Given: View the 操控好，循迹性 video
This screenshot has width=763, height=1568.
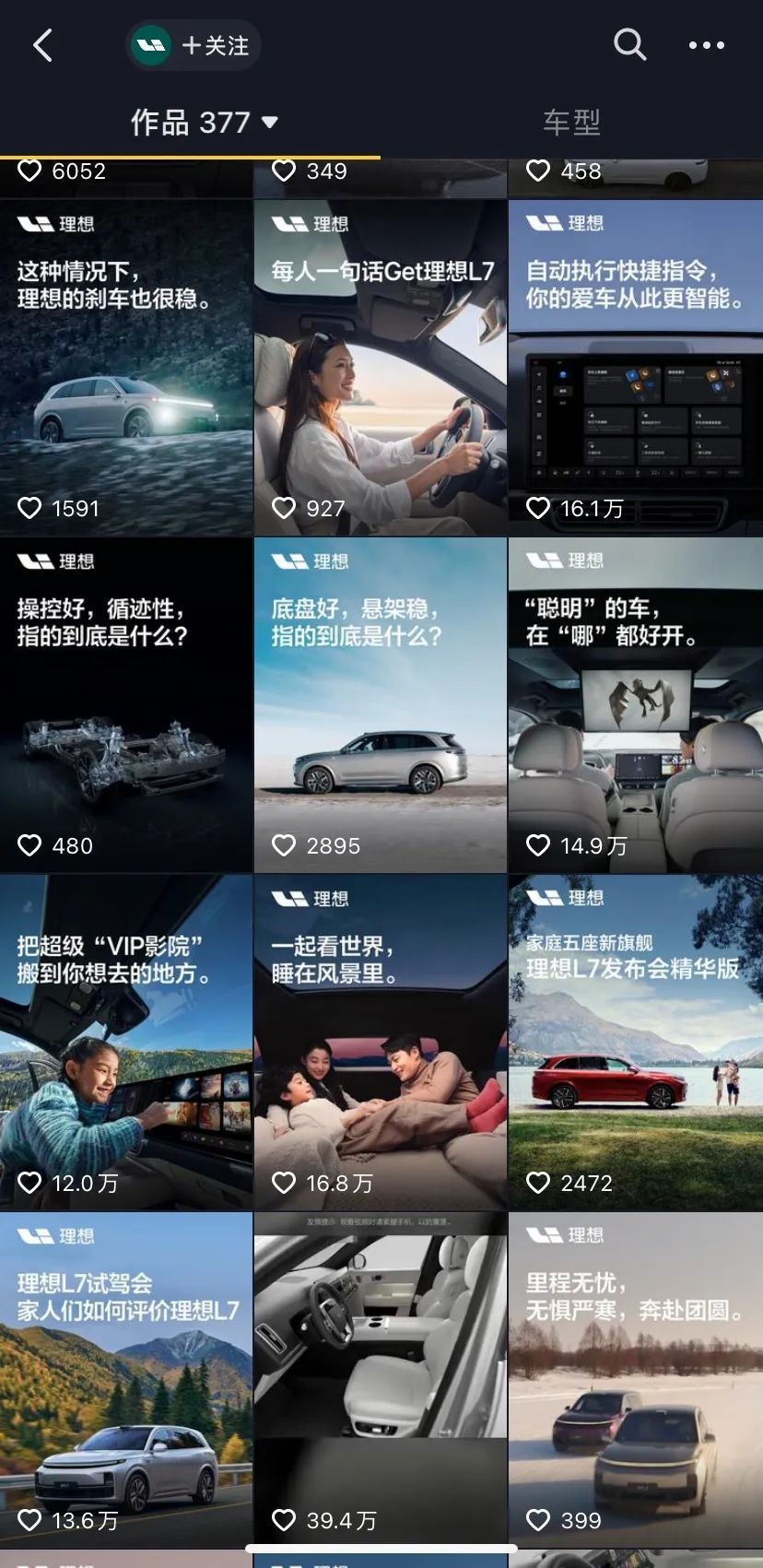Looking at the screenshot, I should point(126,705).
